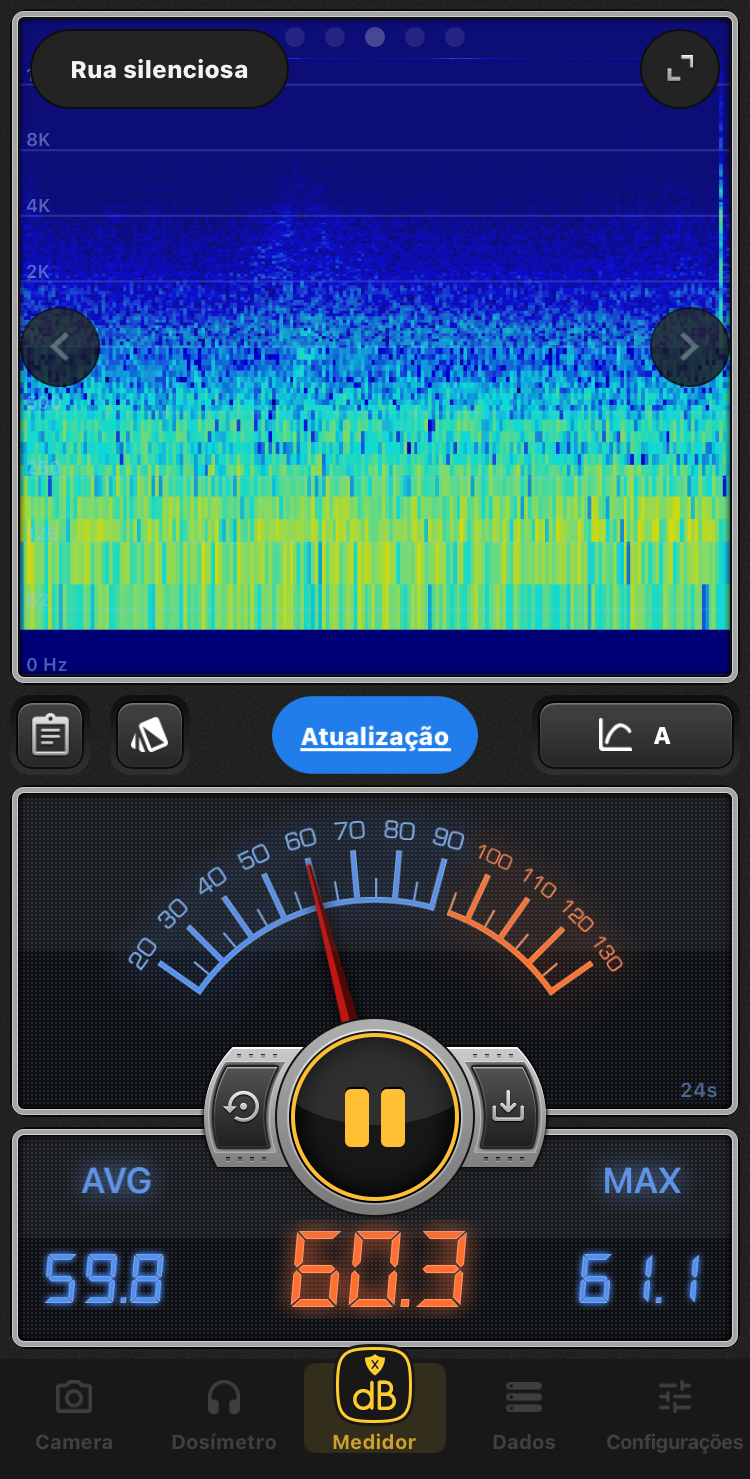The image size is (750, 1479).
Task: Tap the Atualização button
Action: point(375,736)
